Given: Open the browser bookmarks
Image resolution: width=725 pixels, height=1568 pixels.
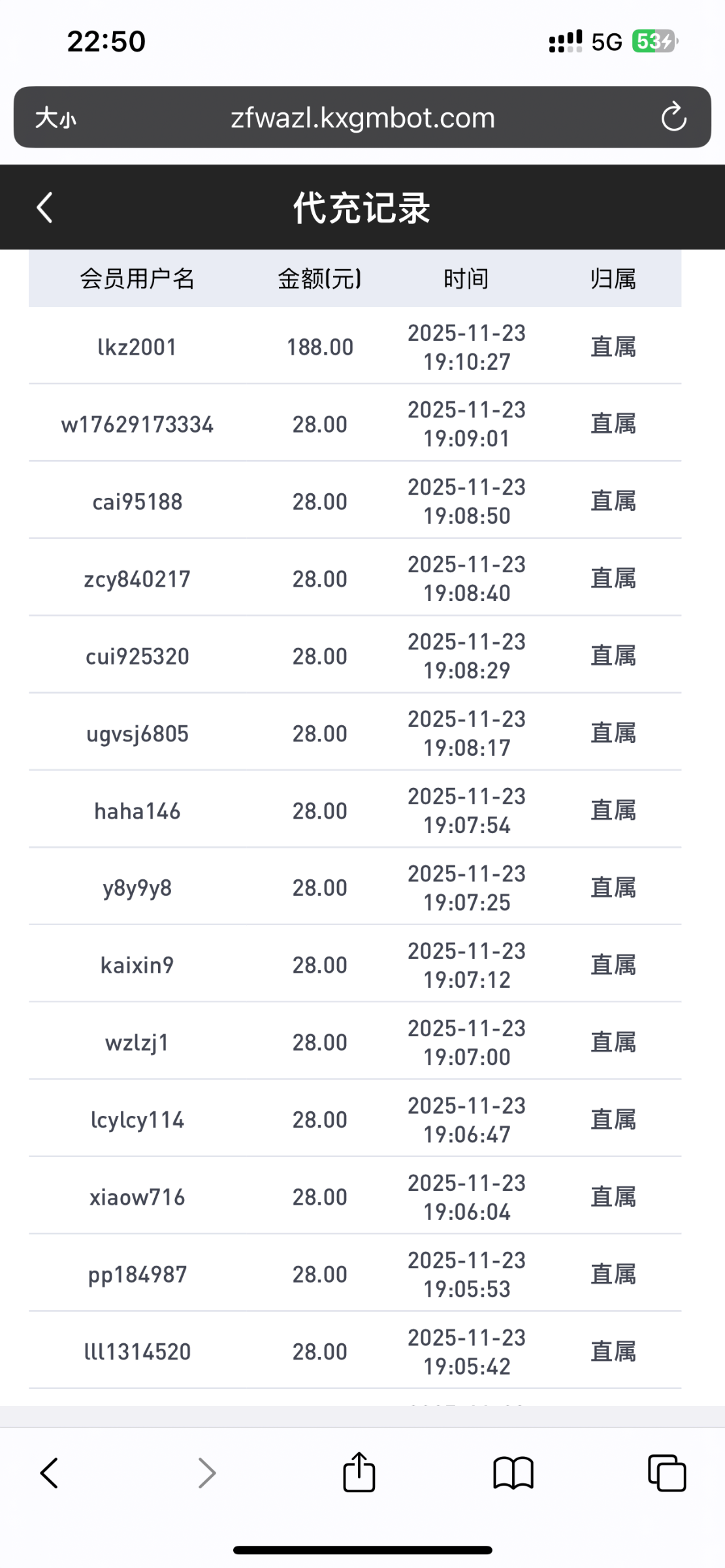Looking at the screenshot, I should [513, 1473].
